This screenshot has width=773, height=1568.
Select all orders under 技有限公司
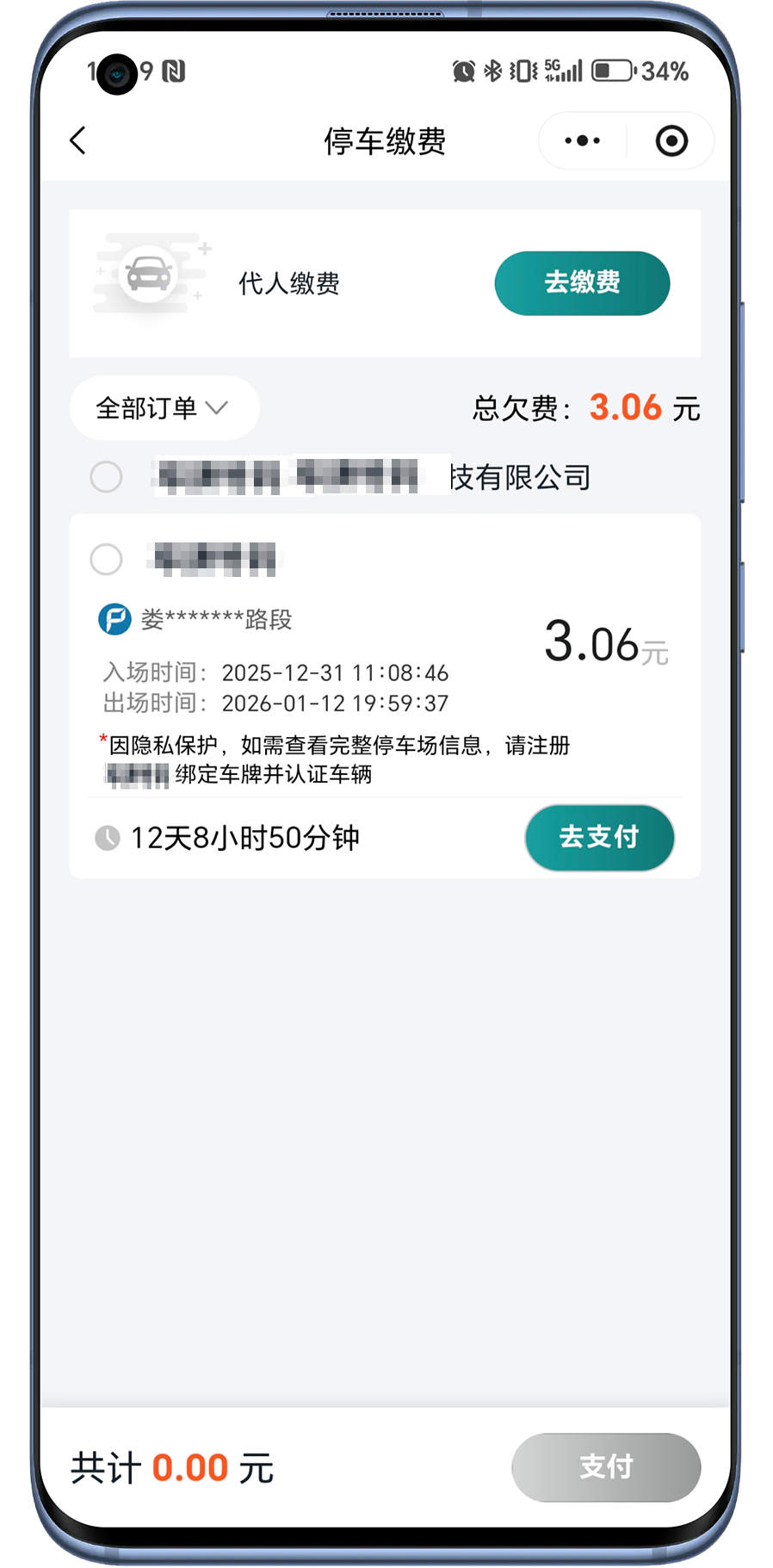pyautogui.click(x=107, y=476)
